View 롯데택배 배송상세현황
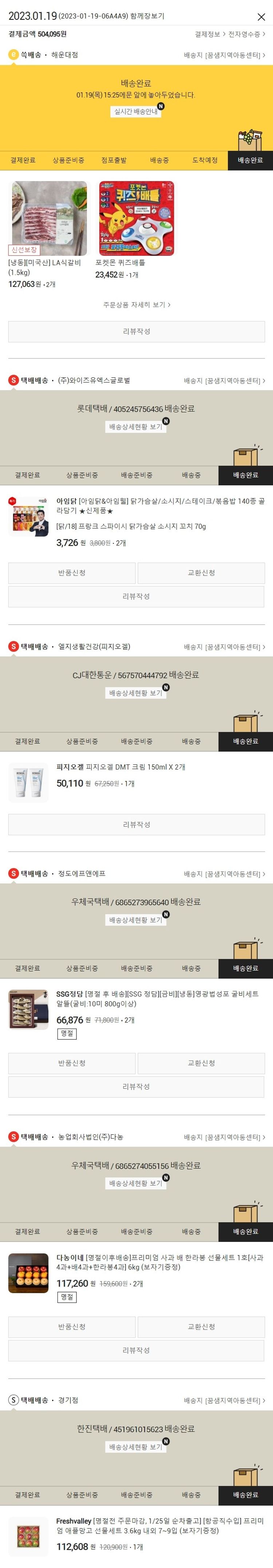Image resolution: width=273 pixels, height=1568 pixels. point(136,427)
